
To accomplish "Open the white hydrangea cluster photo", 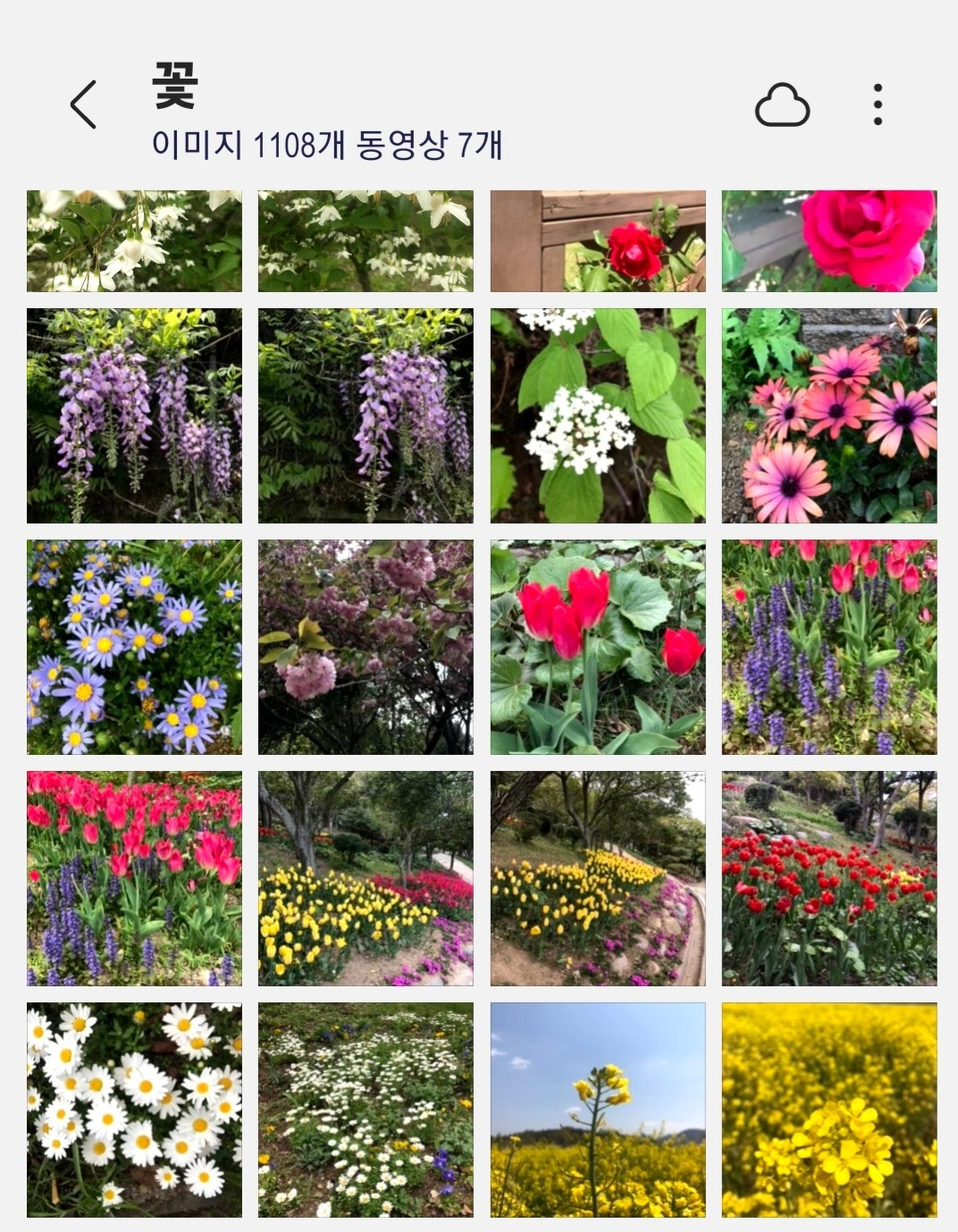I will [598, 415].
